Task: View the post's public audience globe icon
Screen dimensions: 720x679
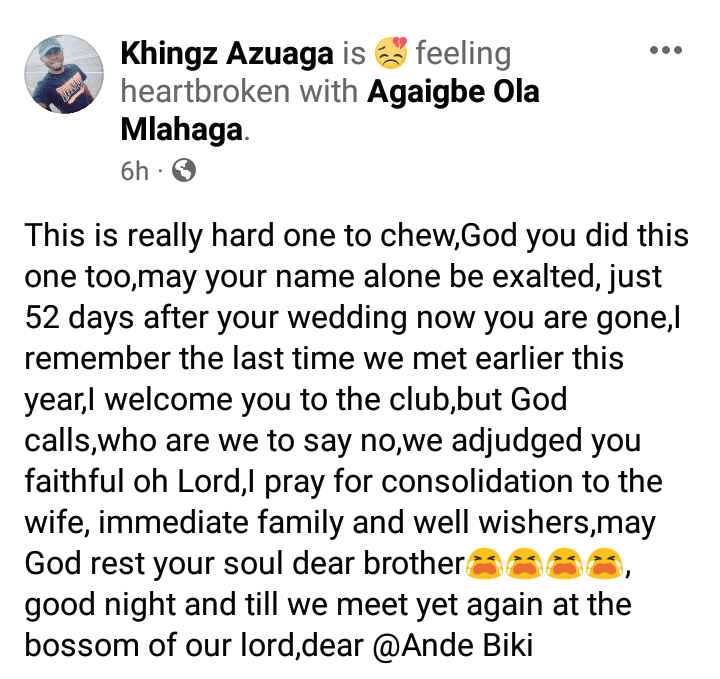Action: tap(184, 170)
